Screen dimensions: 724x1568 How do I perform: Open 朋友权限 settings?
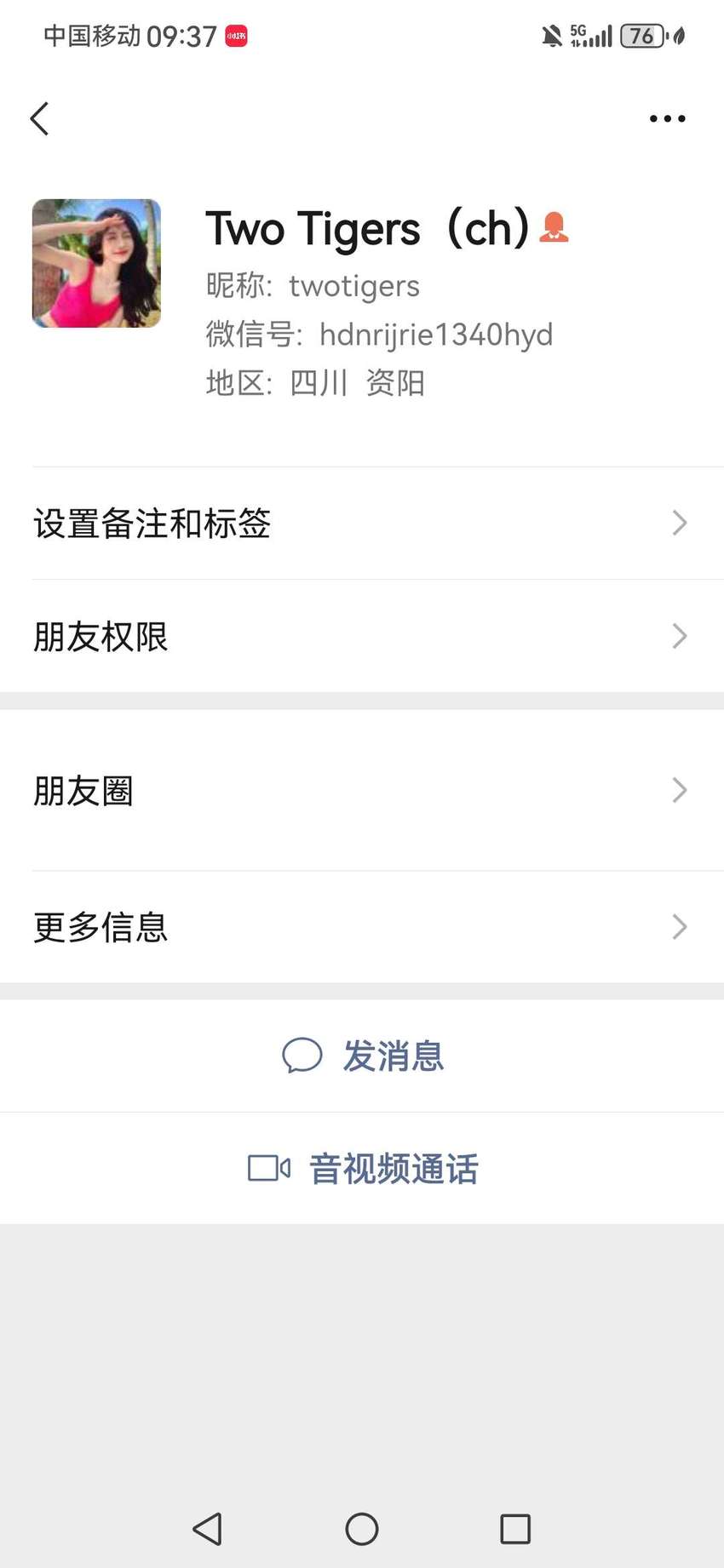(x=362, y=636)
